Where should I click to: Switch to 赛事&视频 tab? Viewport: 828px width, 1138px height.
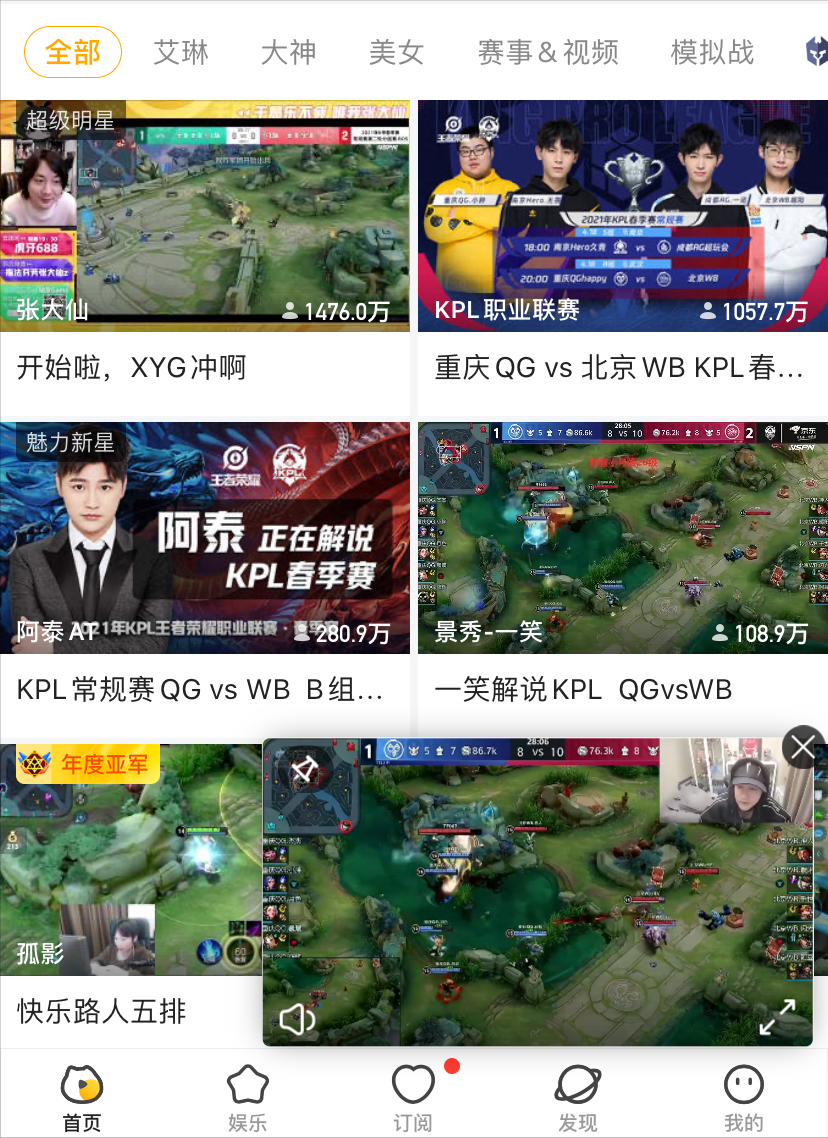[x=547, y=52]
